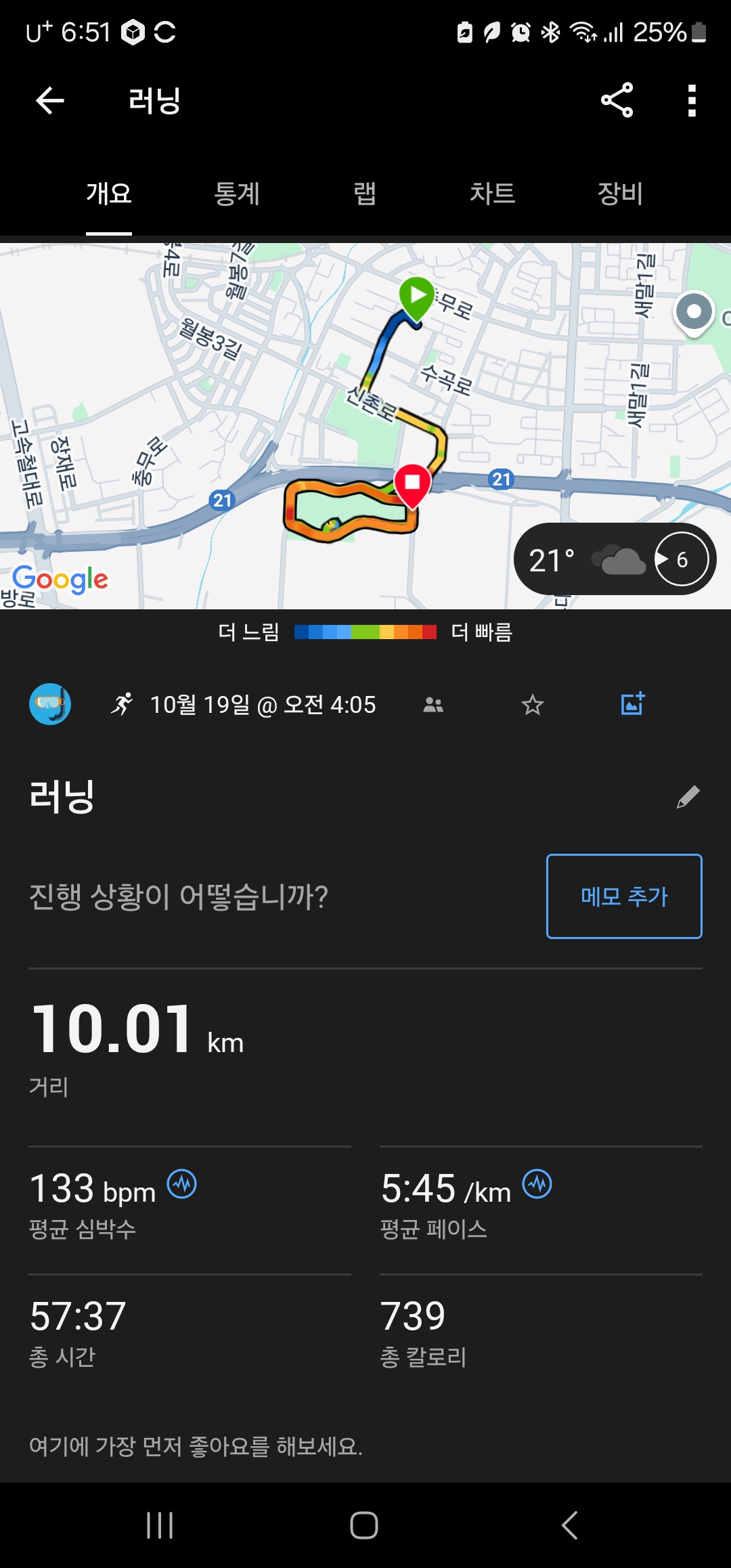Tap 메모 추가 to add a note

(624, 896)
